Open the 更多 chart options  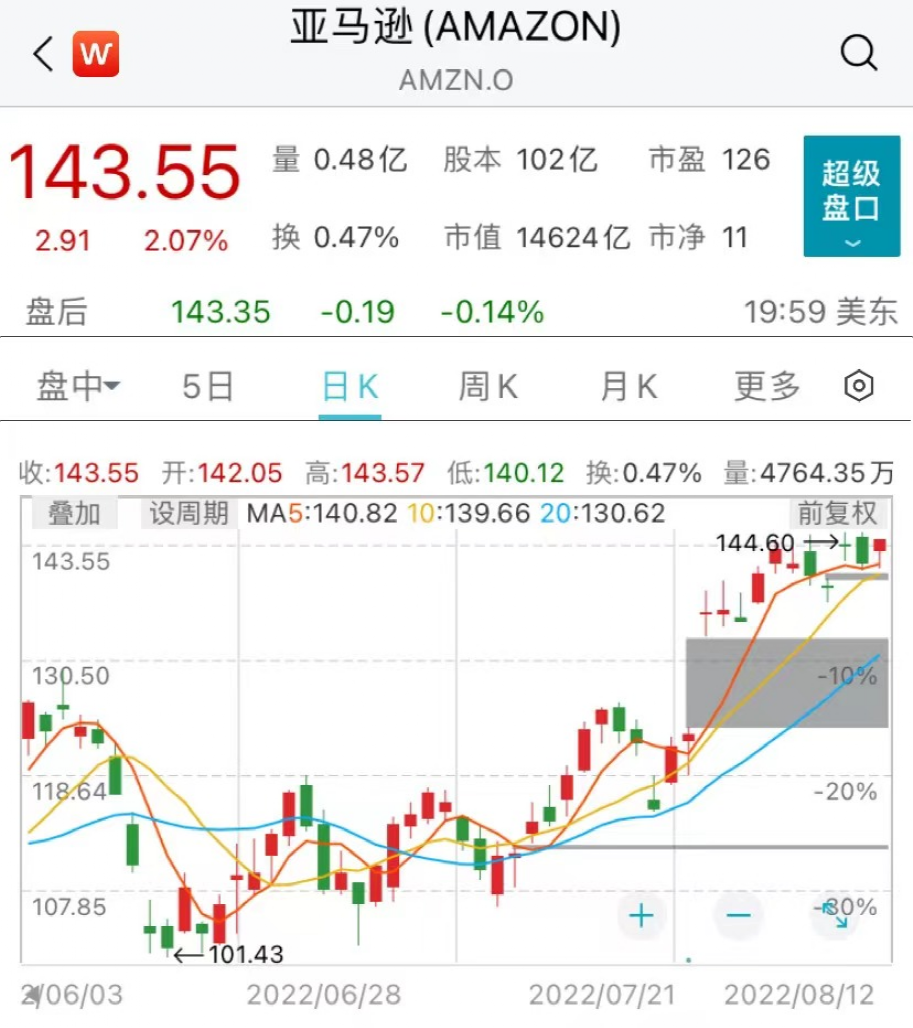pyautogui.click(x=767, y=386)
